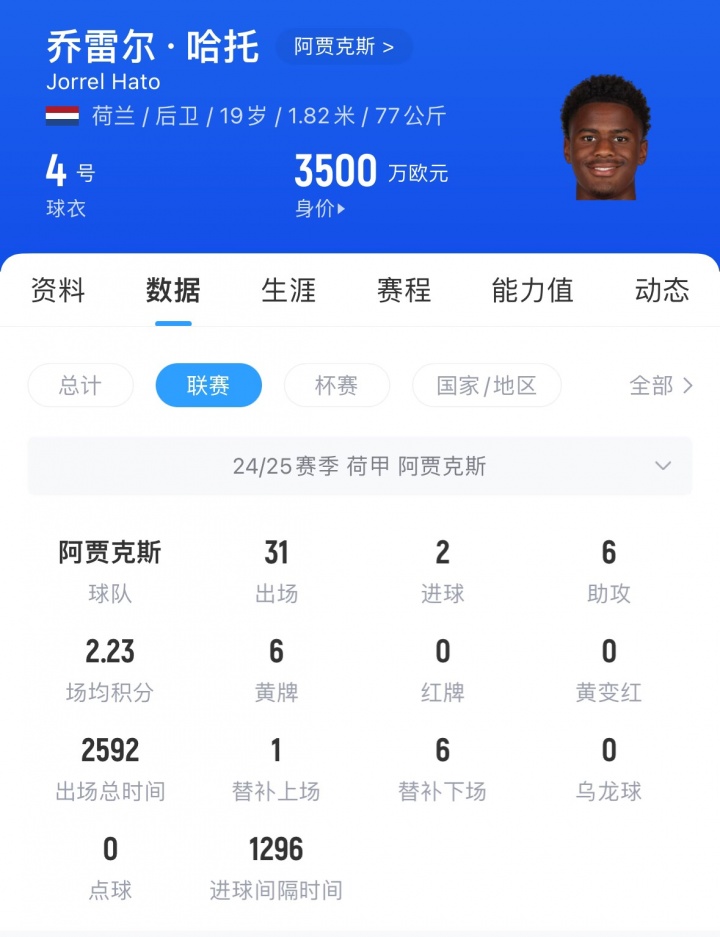This screenshot has width=720, height=937.
Task: Filter stats by 杯赛
Action: (336, 385)
